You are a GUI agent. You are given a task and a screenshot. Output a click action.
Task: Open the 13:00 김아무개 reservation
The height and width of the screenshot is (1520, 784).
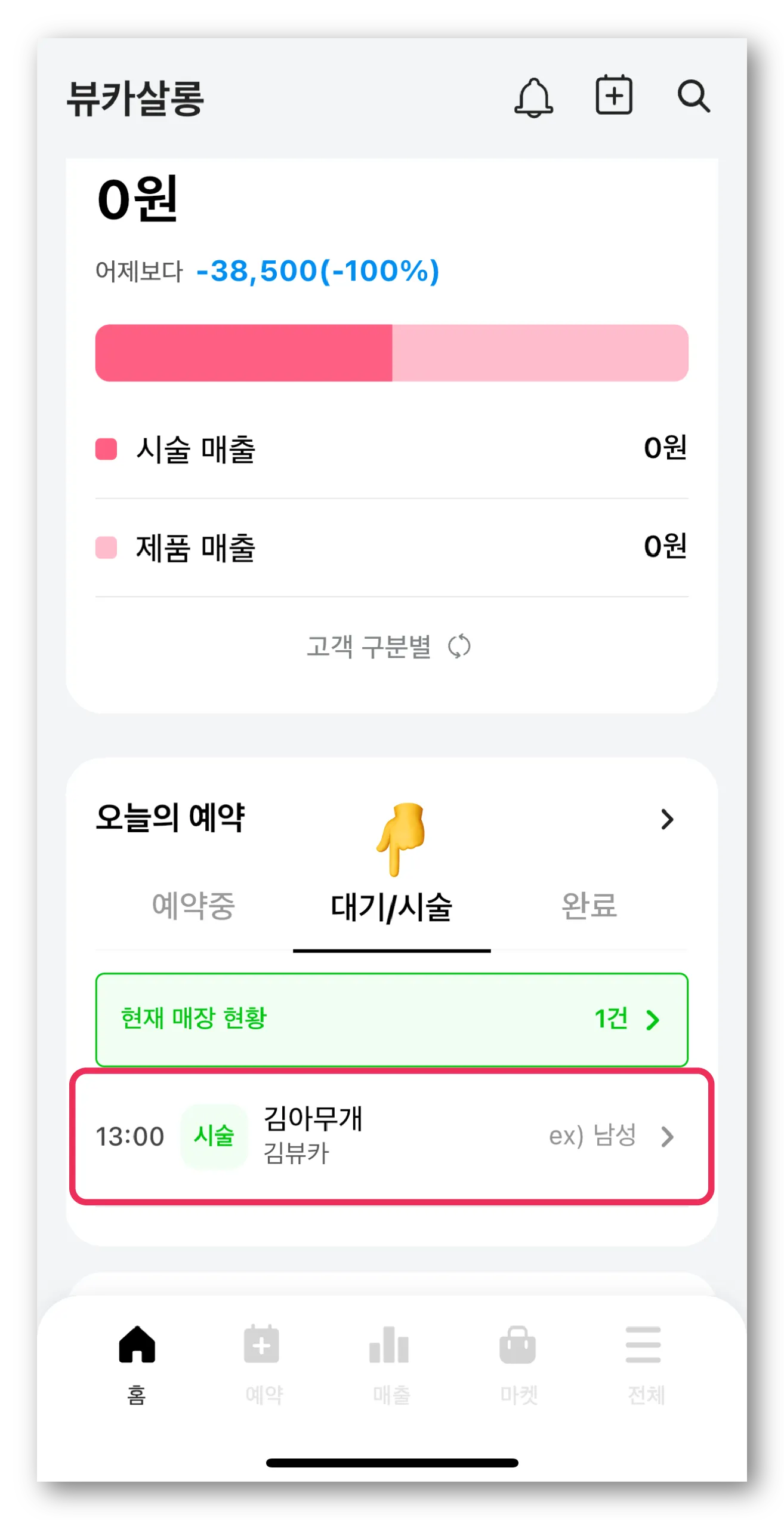click(391, 1136)
